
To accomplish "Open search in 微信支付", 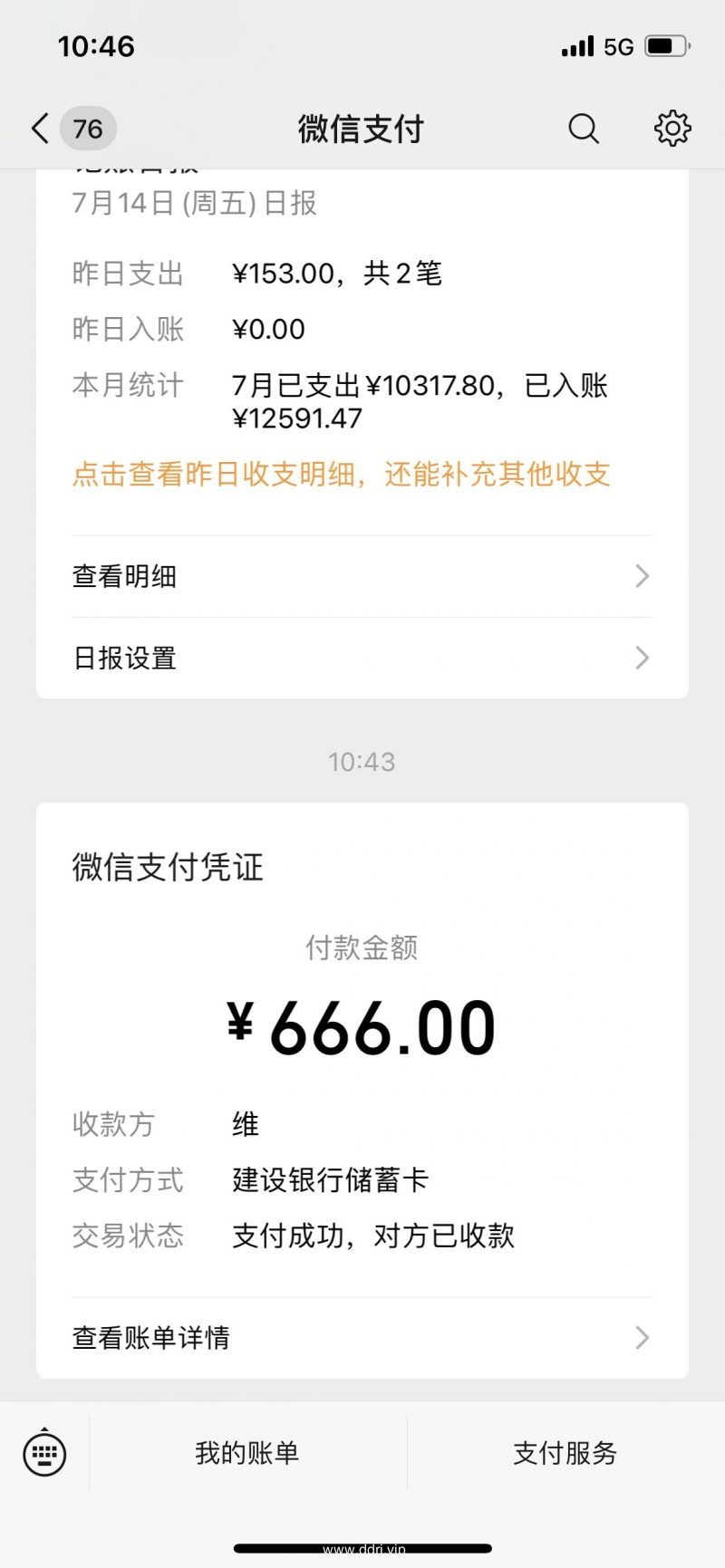I will (584, 129).
